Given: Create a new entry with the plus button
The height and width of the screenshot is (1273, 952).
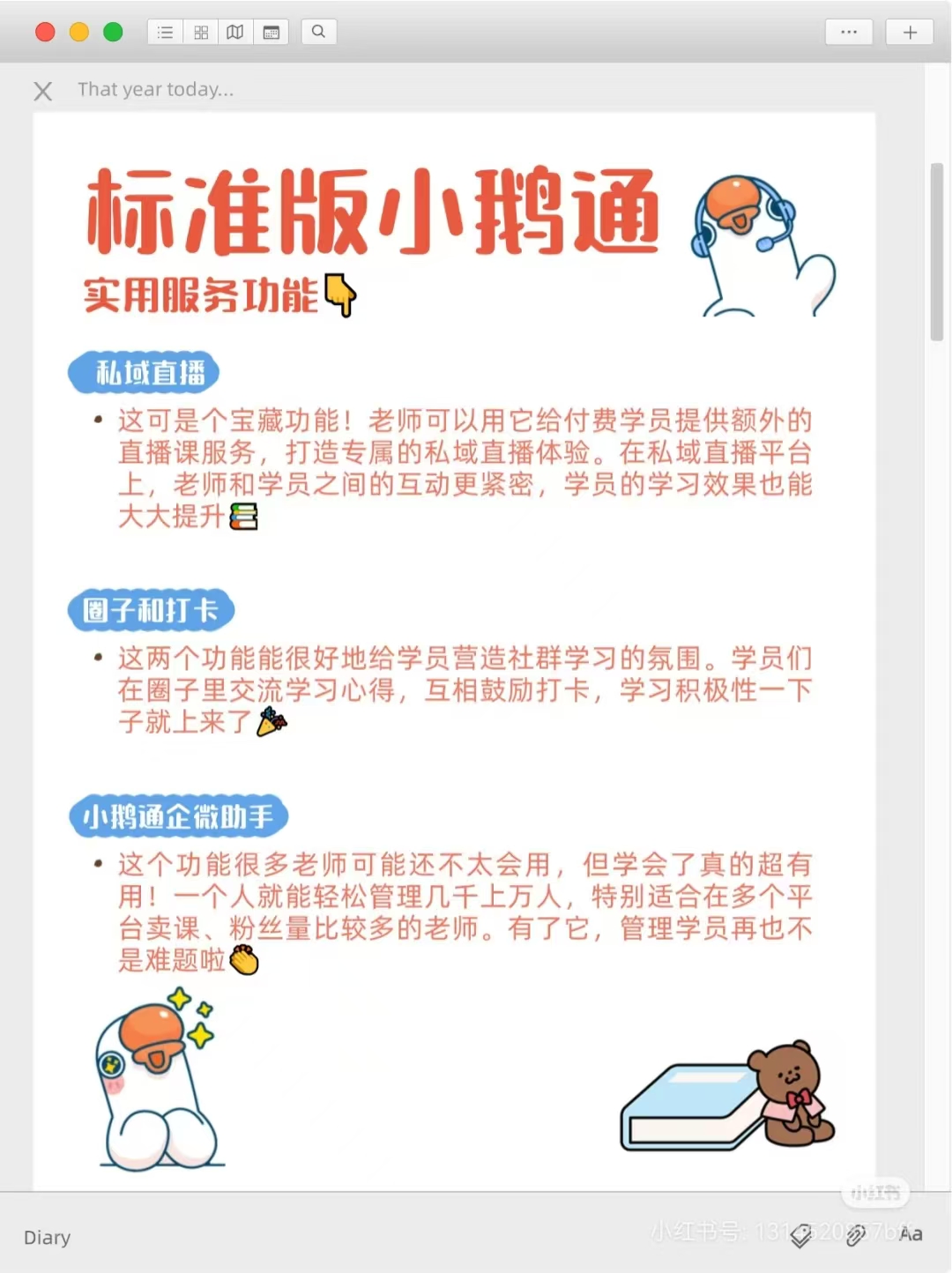Looking at the screenshot, I should tap(910, 32).
